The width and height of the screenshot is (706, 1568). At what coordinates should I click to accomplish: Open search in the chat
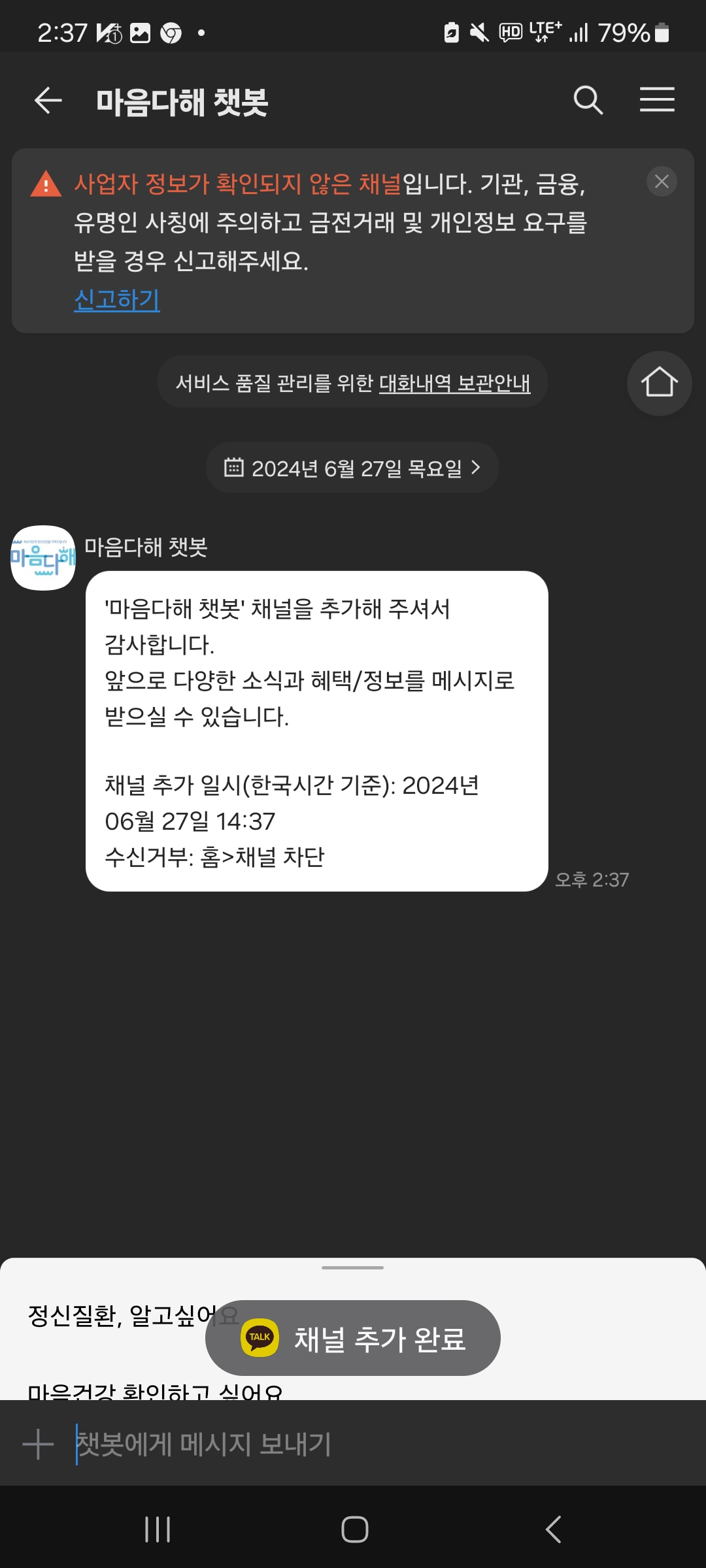tap(588, 101)
